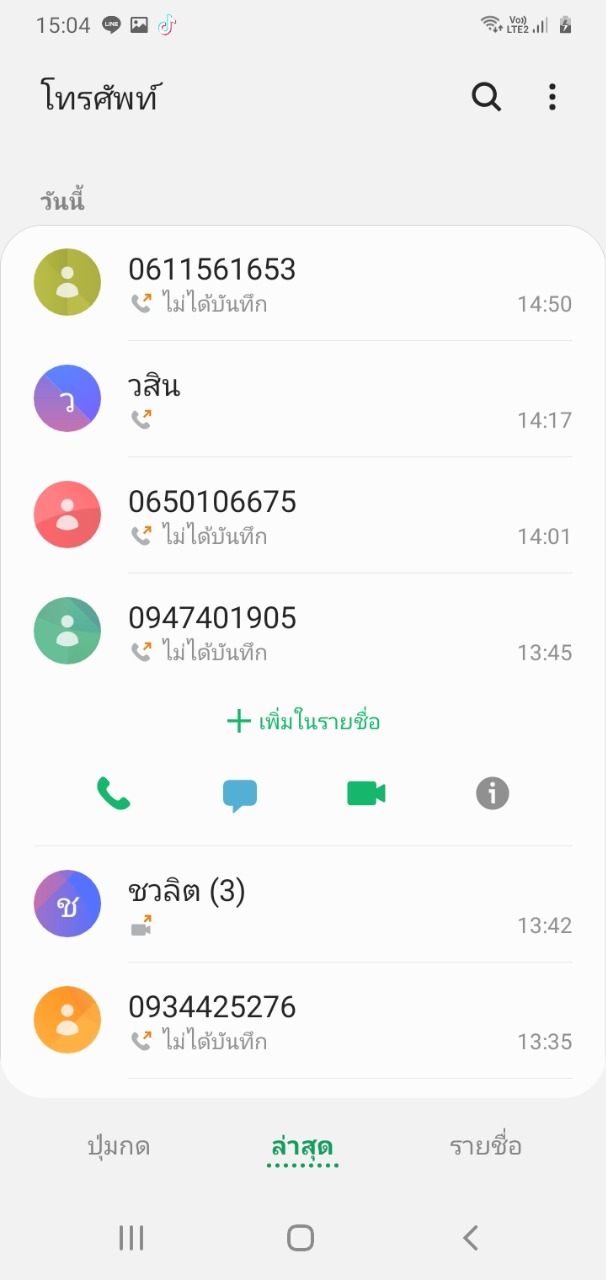Screen dimensions: 606x1280
Task: Open the three-dot overflow menu
Action: (552, 97)
